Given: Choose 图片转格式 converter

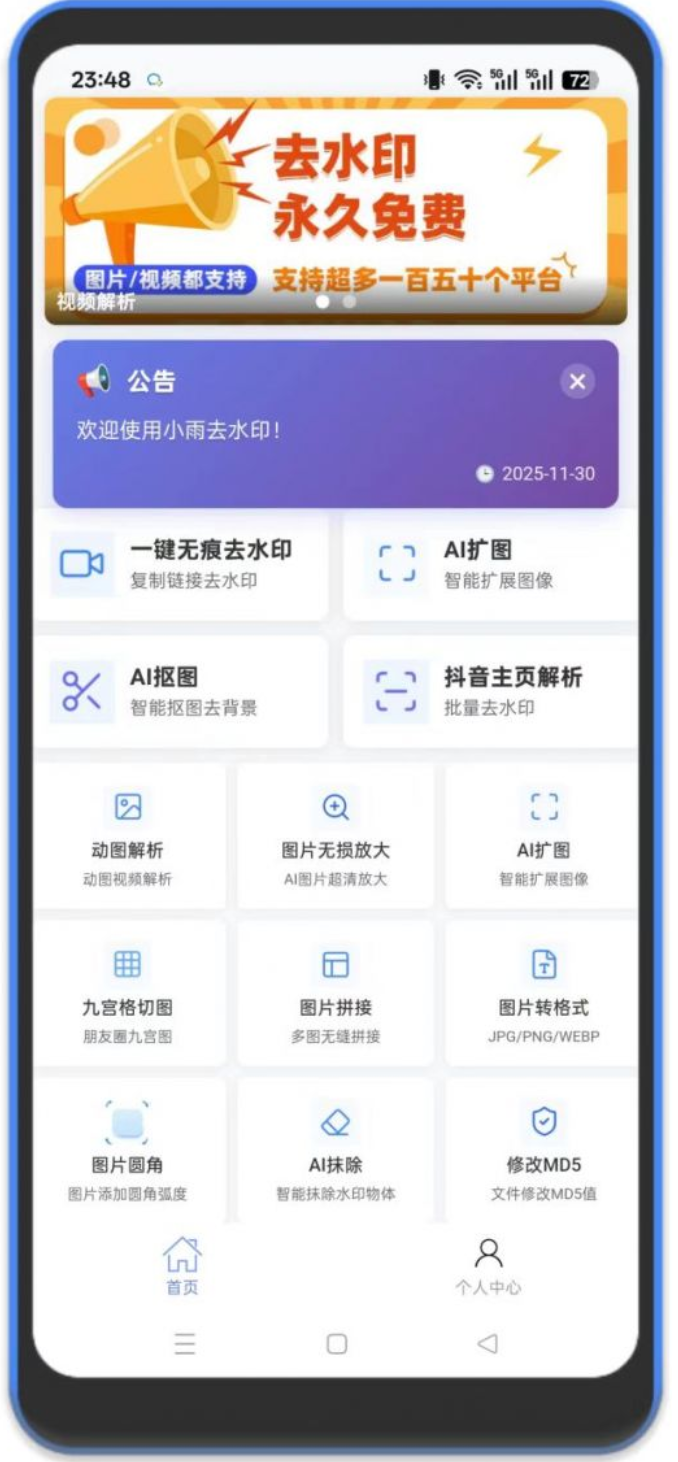Looking at the screenshot, I should (543, 992).
